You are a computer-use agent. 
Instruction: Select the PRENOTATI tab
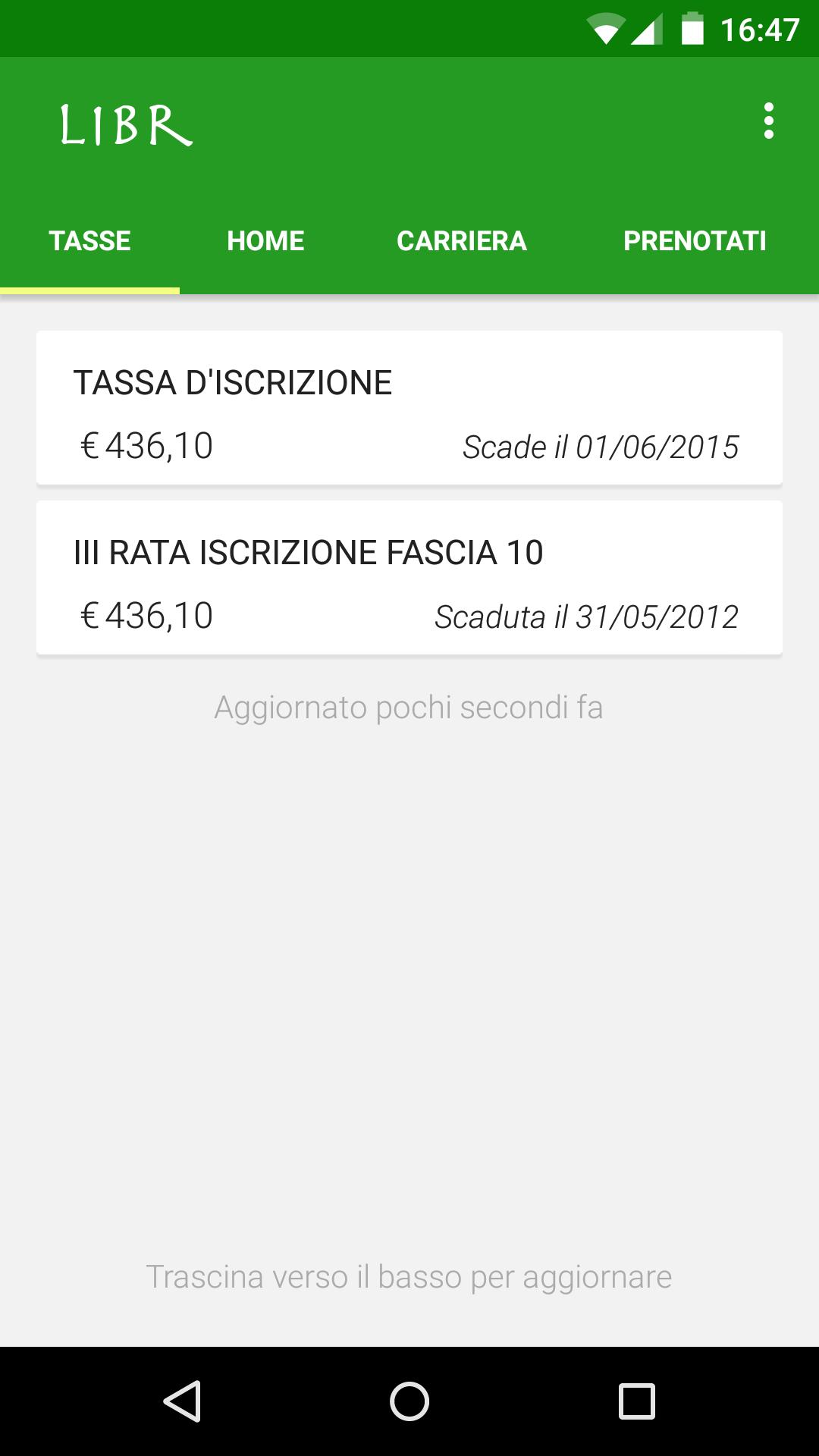(x=695, y=240)
